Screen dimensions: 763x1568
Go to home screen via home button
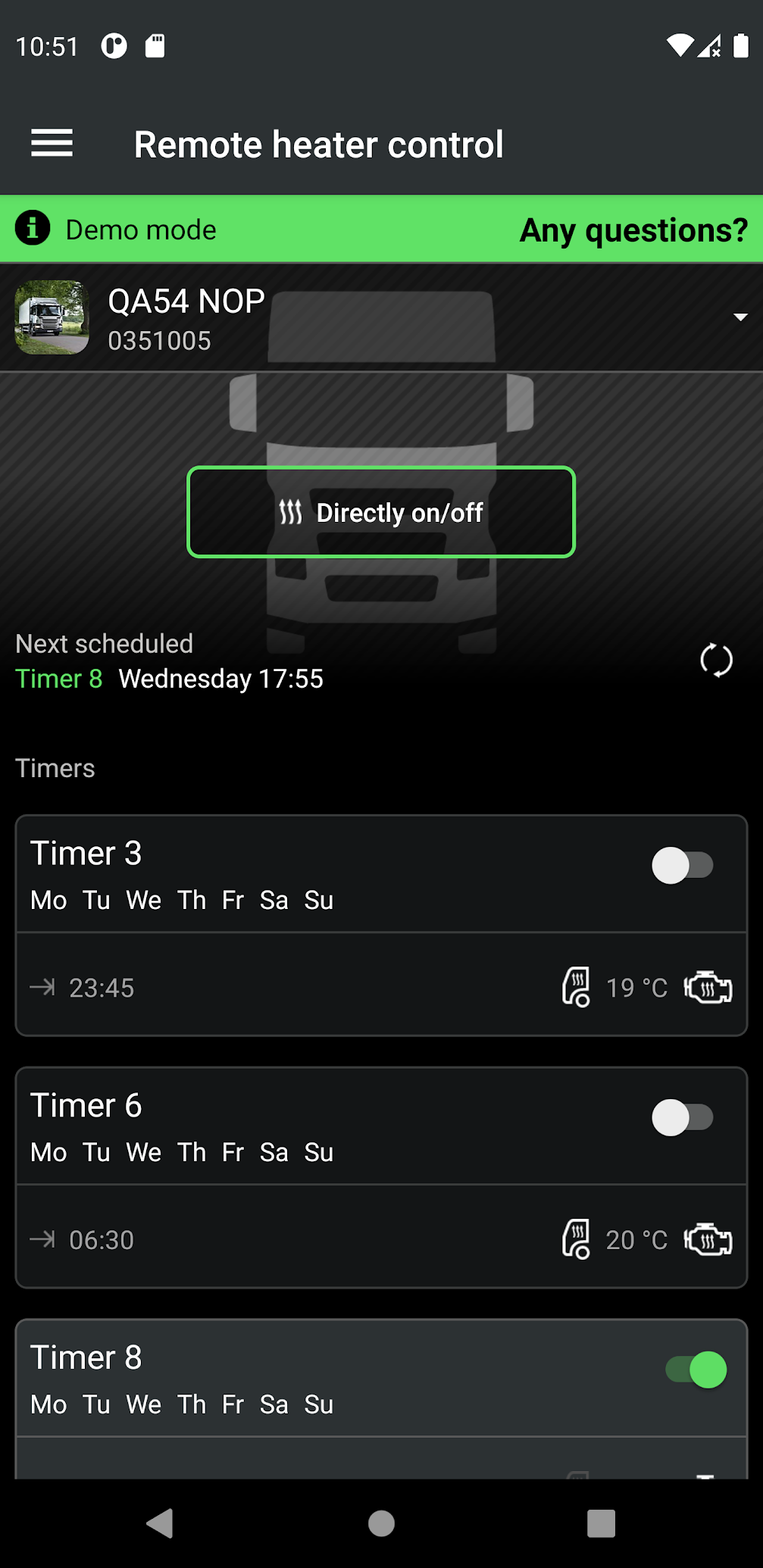(x=381, y=1523)
